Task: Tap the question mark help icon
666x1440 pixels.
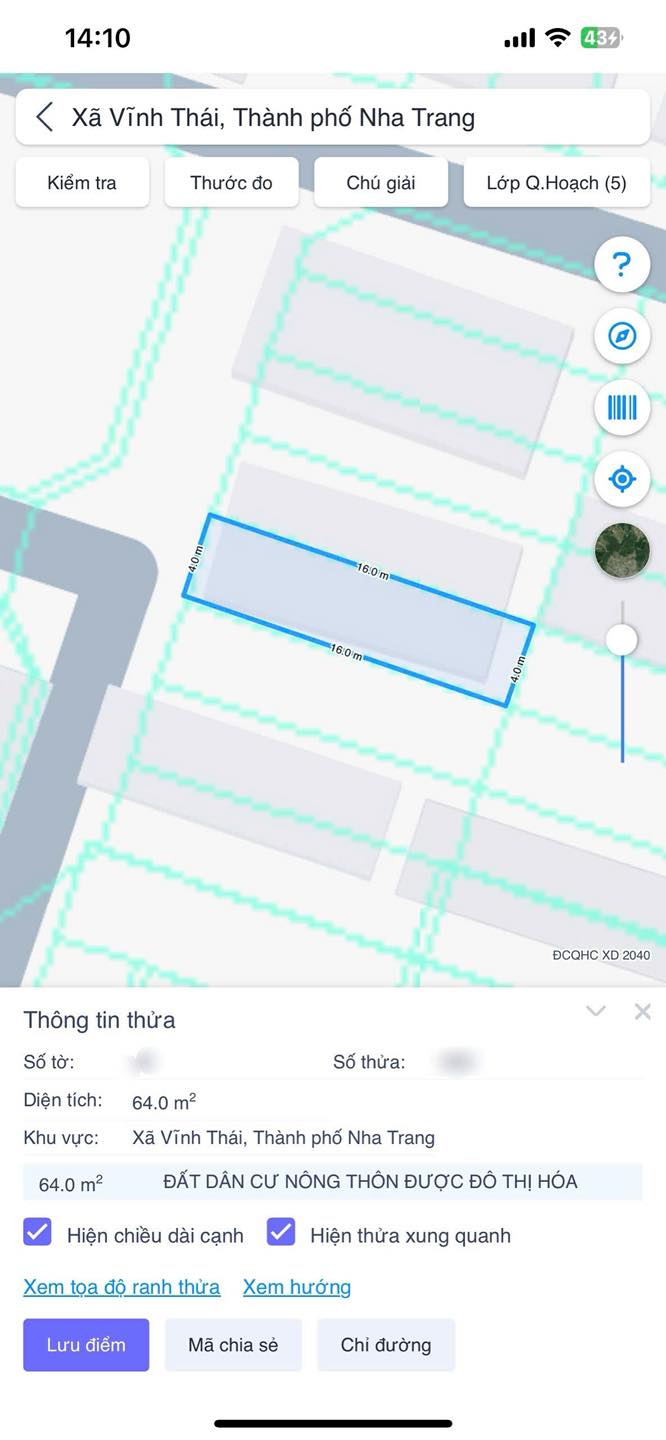Action: tap(622, 265)
